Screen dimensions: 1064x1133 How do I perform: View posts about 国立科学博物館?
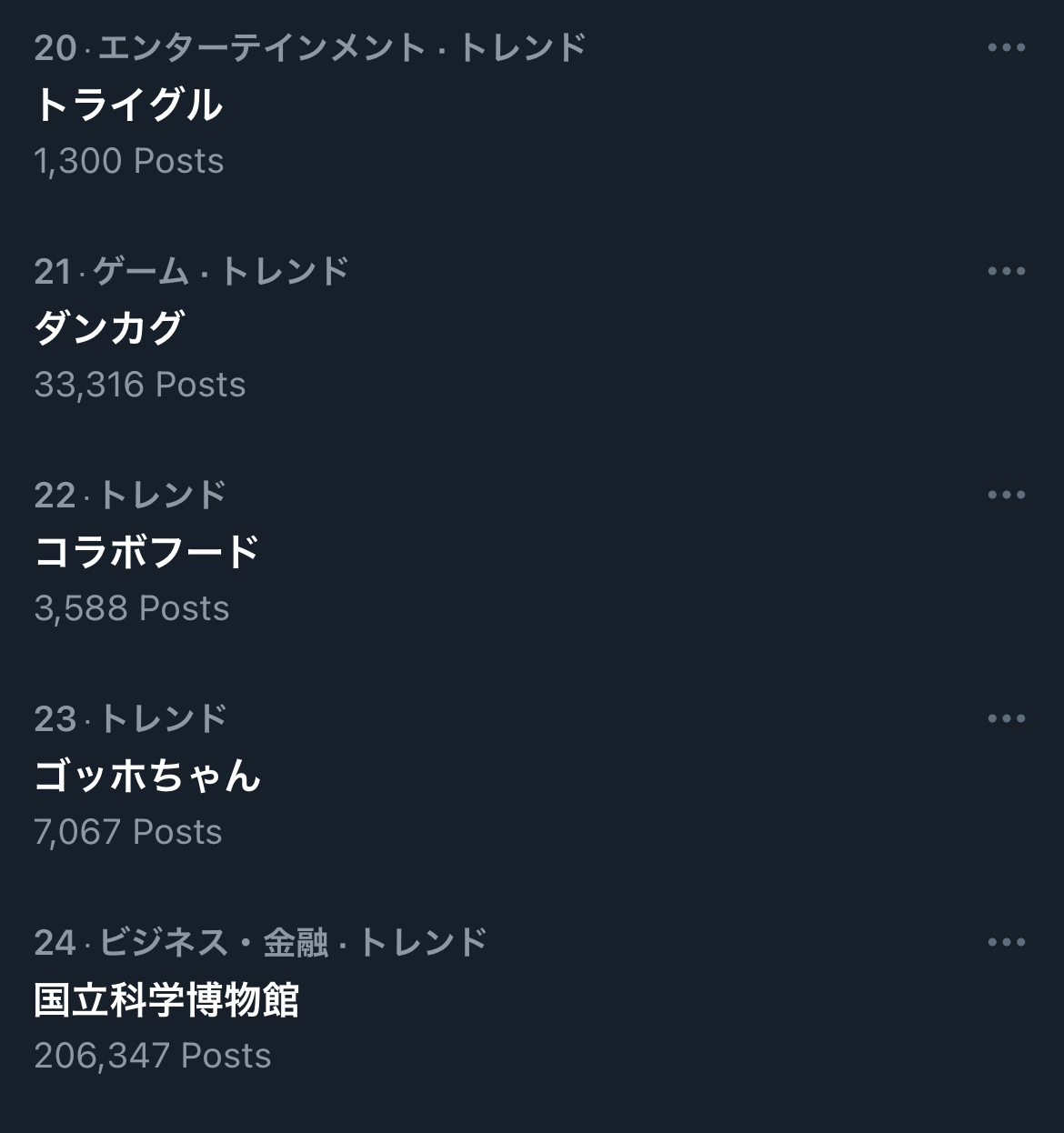(166, 999)
